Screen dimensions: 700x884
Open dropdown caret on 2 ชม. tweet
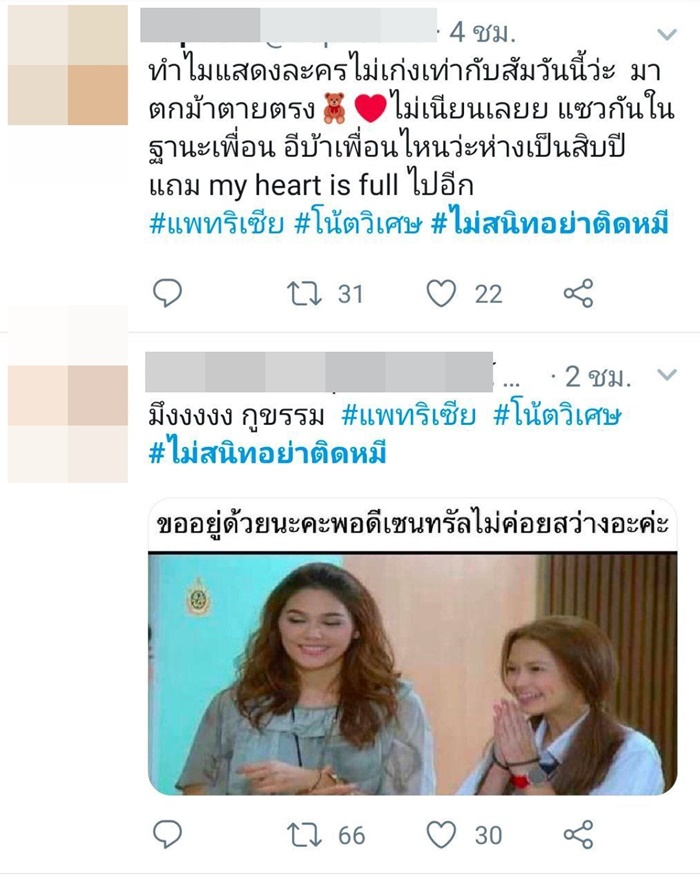[667, 376]
